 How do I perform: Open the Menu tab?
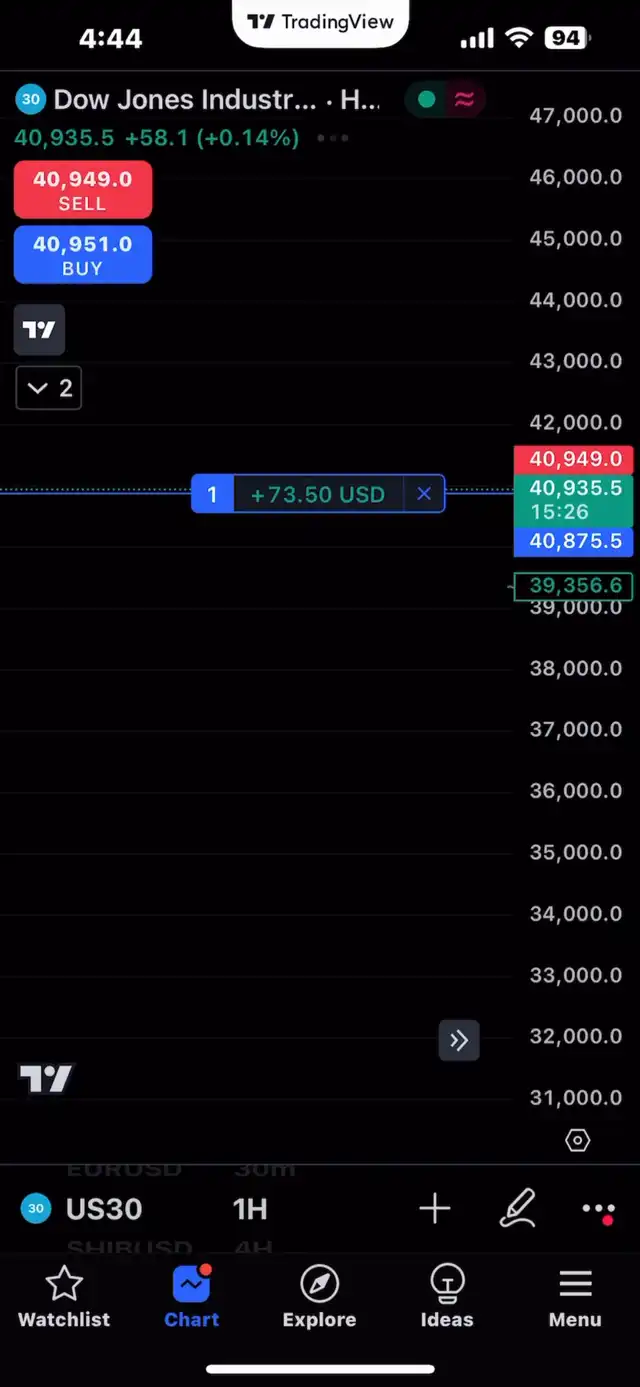(x=575, y=1297)
